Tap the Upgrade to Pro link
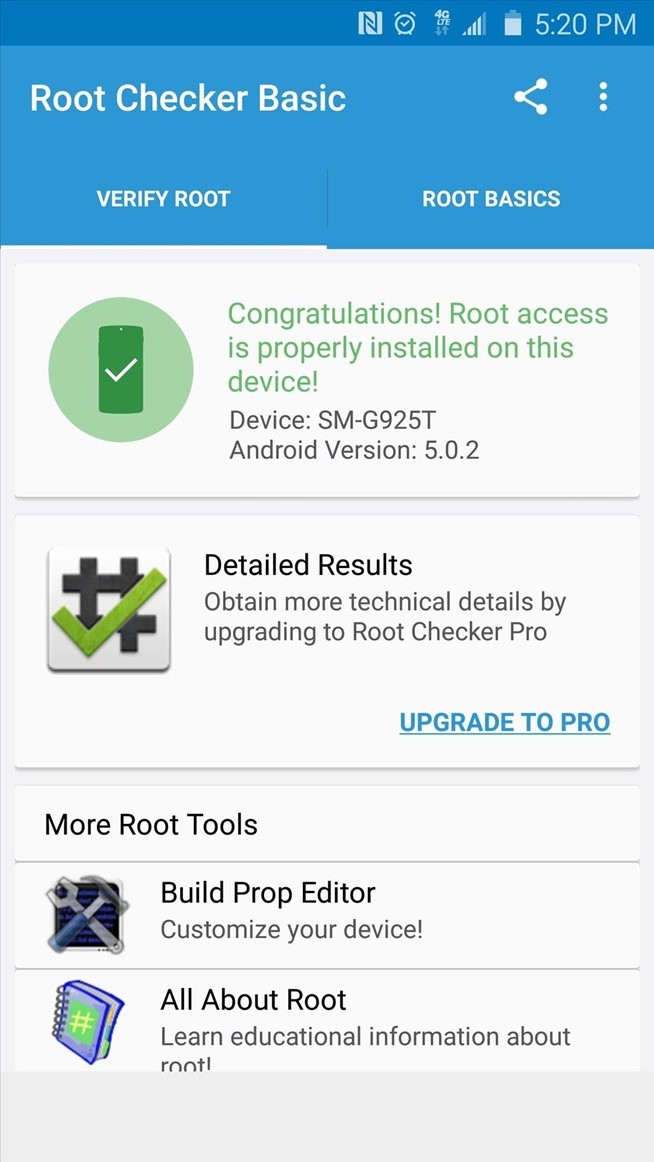This screenshot has height=1162, width=654. [x=504, y=722]
